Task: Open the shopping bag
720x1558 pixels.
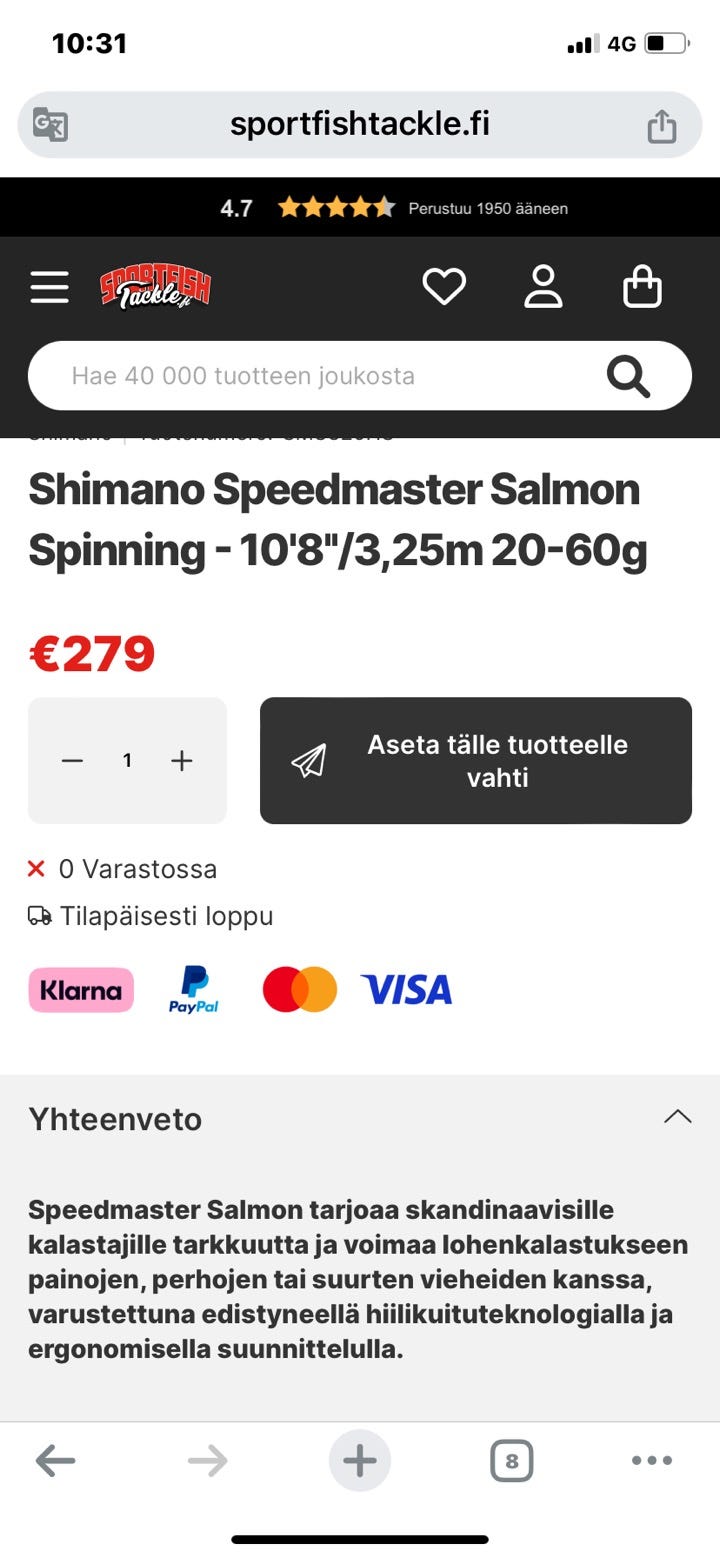Action: [642, 288]
